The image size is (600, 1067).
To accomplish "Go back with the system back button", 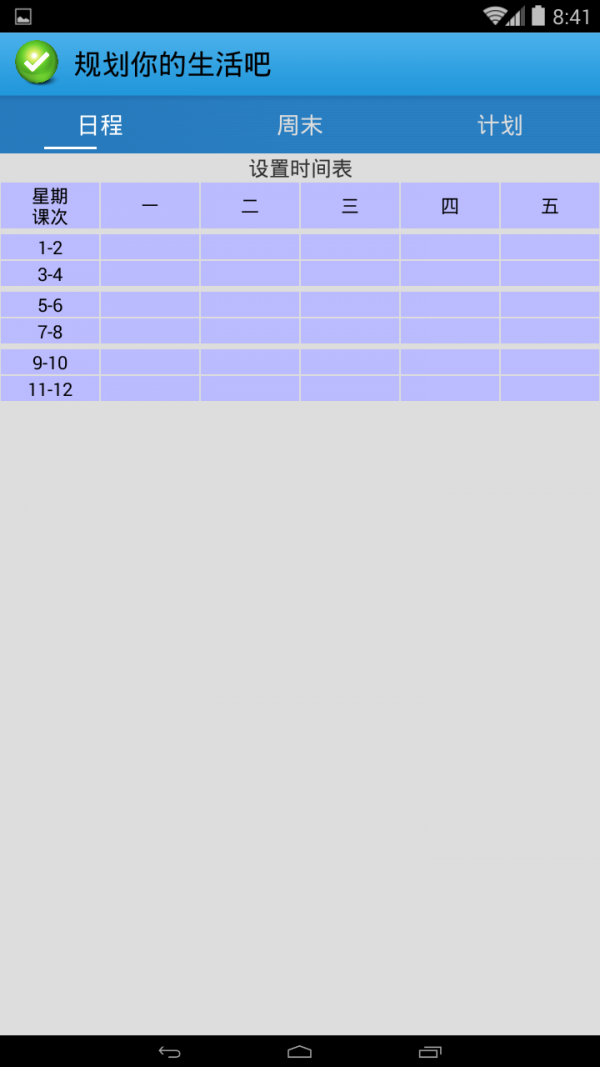I will (170, 1051).
